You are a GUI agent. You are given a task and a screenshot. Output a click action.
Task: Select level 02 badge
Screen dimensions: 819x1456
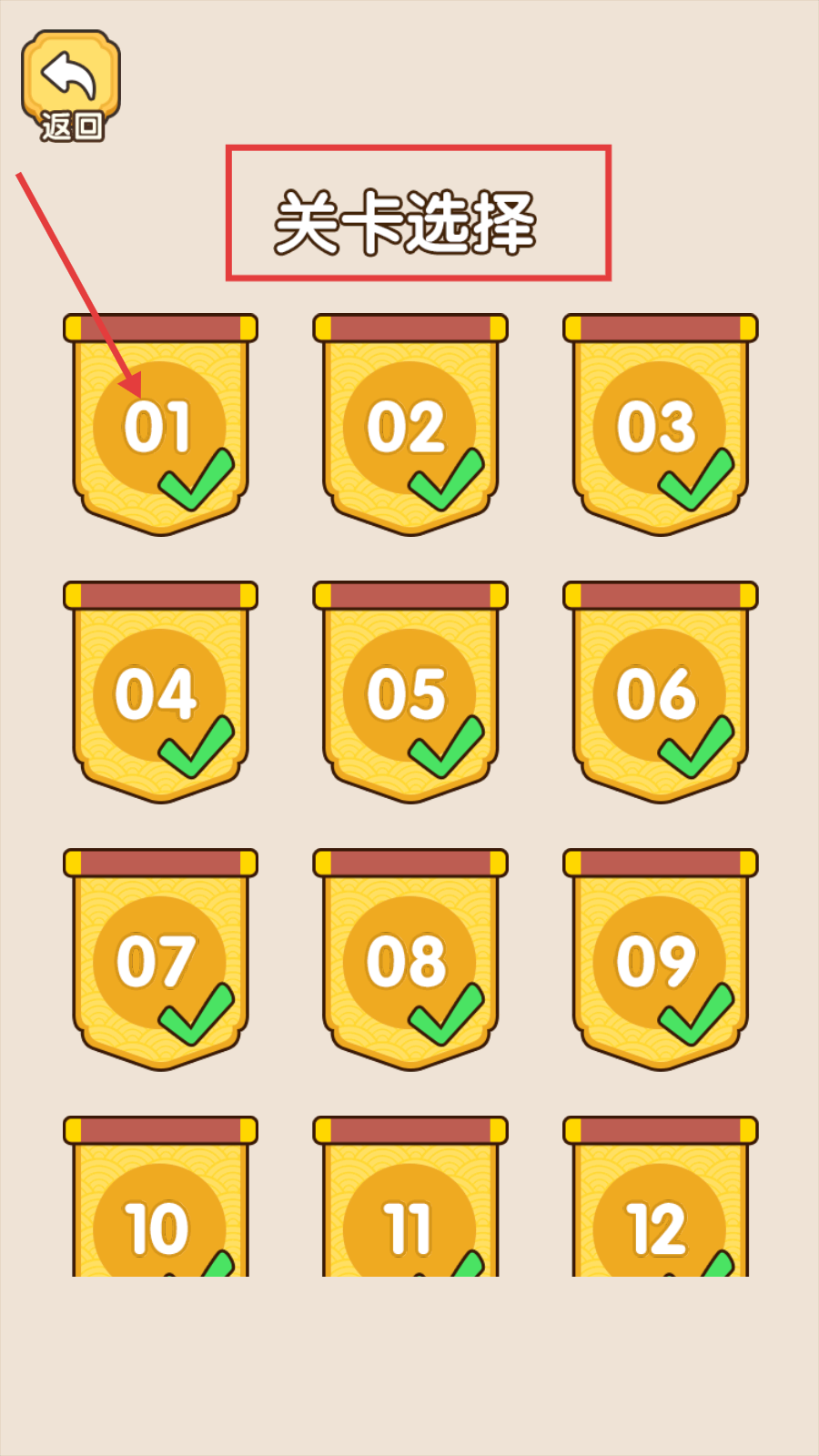click(x=409, y=428)
